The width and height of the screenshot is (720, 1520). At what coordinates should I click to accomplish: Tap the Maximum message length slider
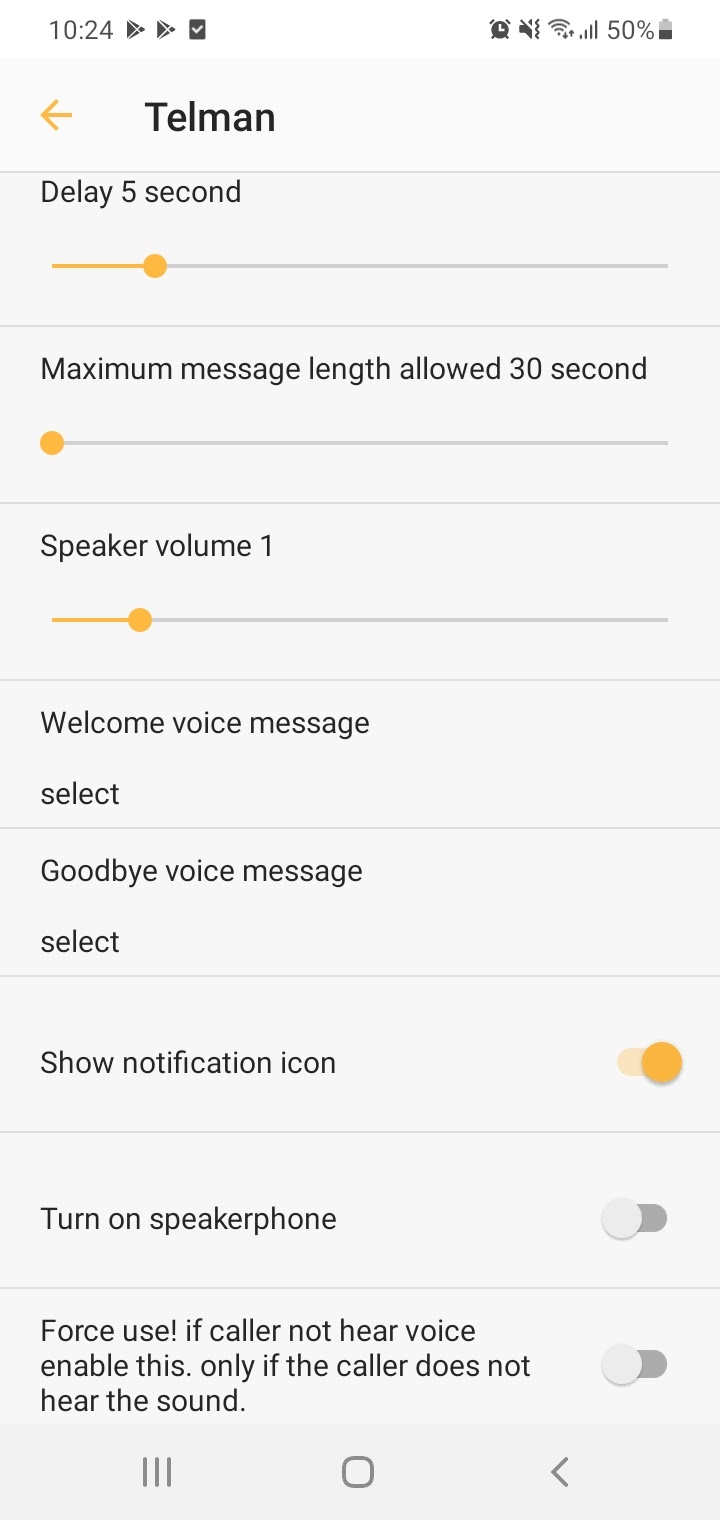pyautogui.click(x=360, y=443)
